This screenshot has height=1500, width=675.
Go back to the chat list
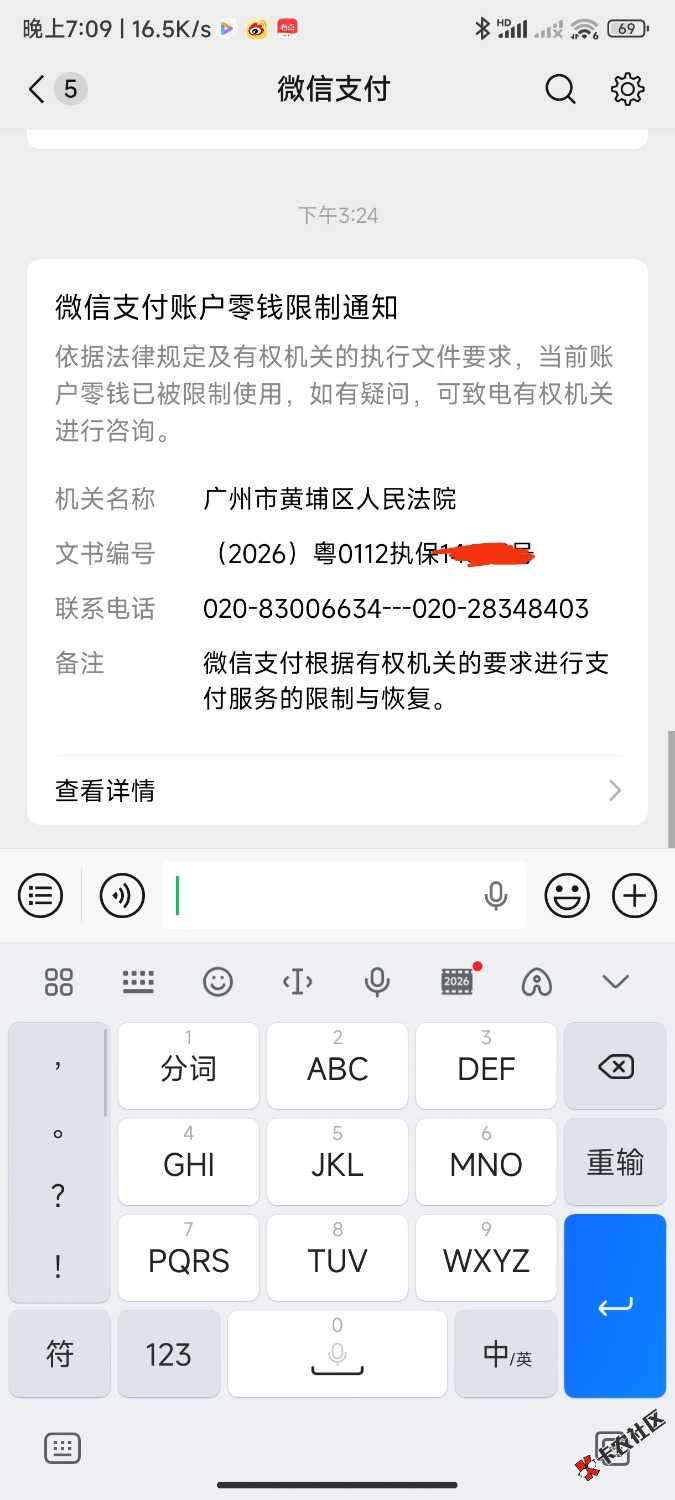pos(38,90)
